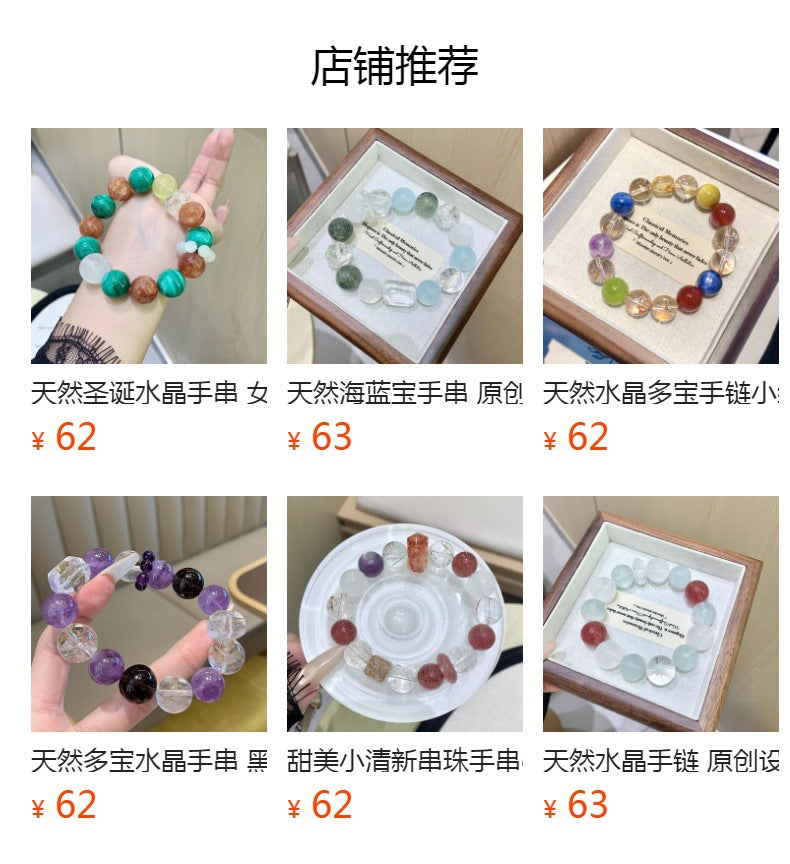Tap the 甜美小清新串珠手串 product card
Image resolution: width=790 pixels, height=864 pixels.
(x=404, y=614)
